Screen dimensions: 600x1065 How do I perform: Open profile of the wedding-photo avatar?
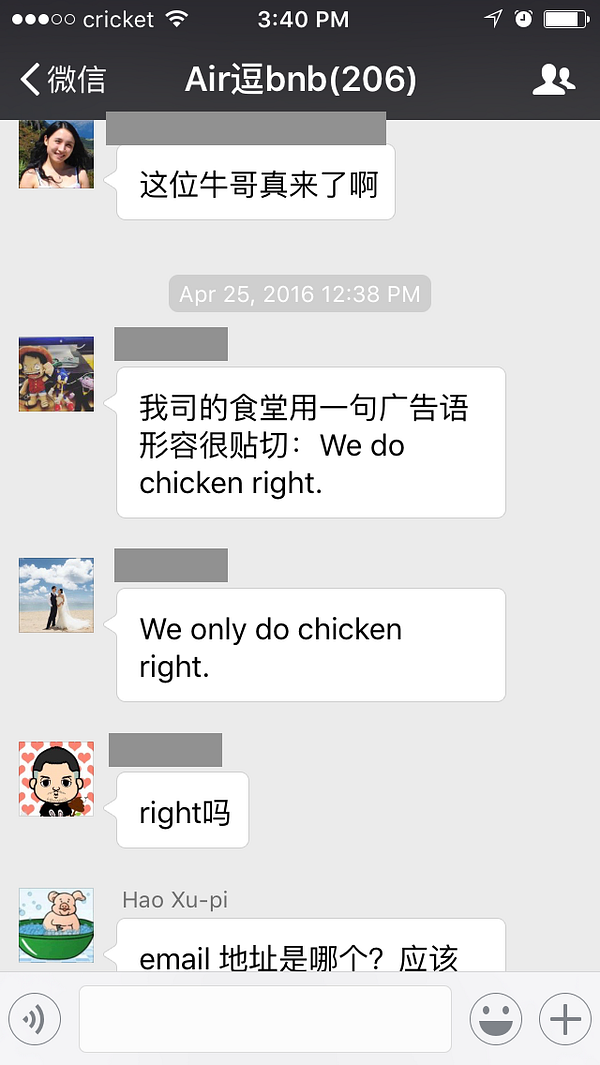(x=56, y=595)
